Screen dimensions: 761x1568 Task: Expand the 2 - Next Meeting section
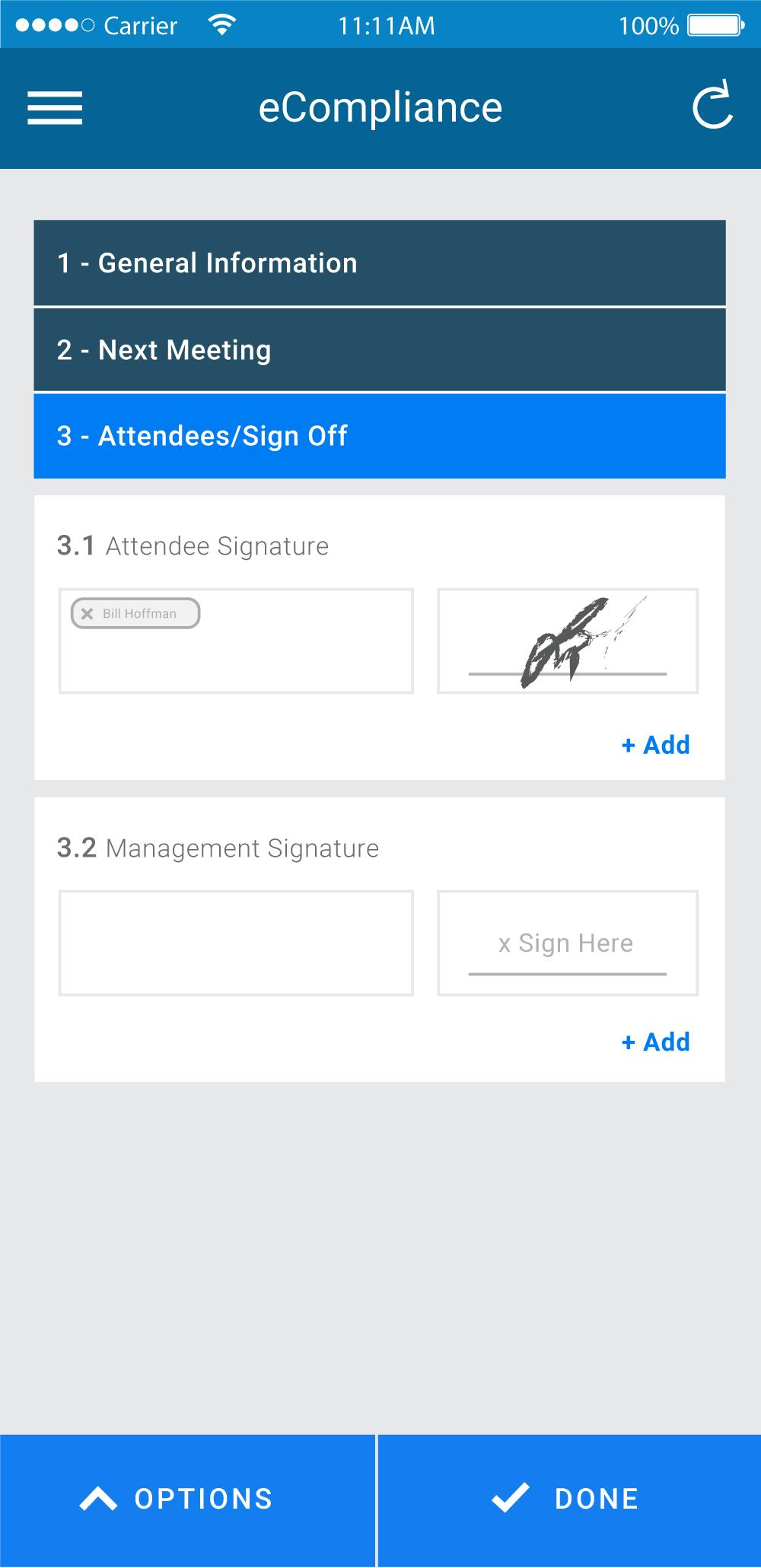click(379, 350)
